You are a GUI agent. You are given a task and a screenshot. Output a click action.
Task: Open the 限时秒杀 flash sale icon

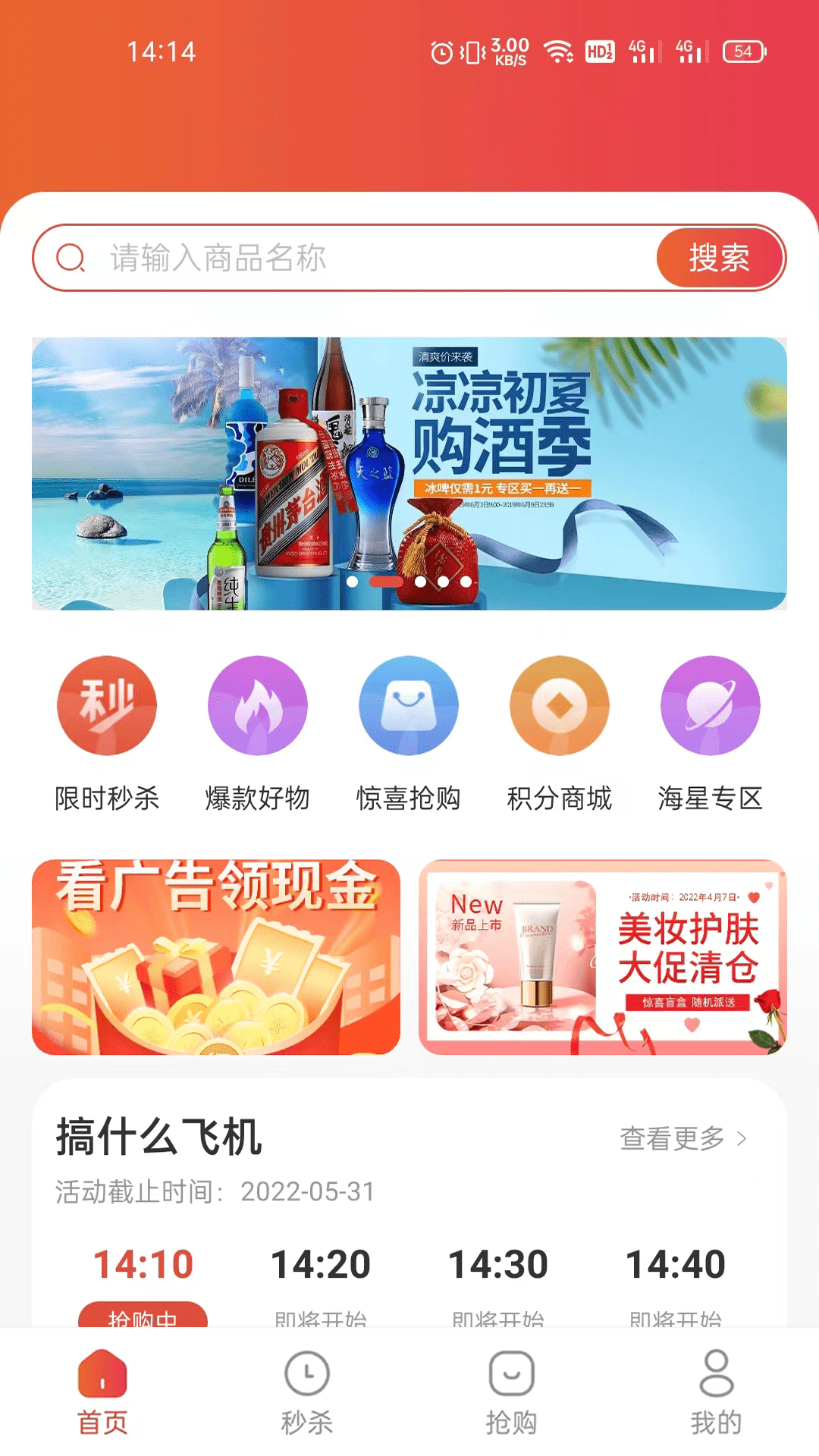pos(106,705)
